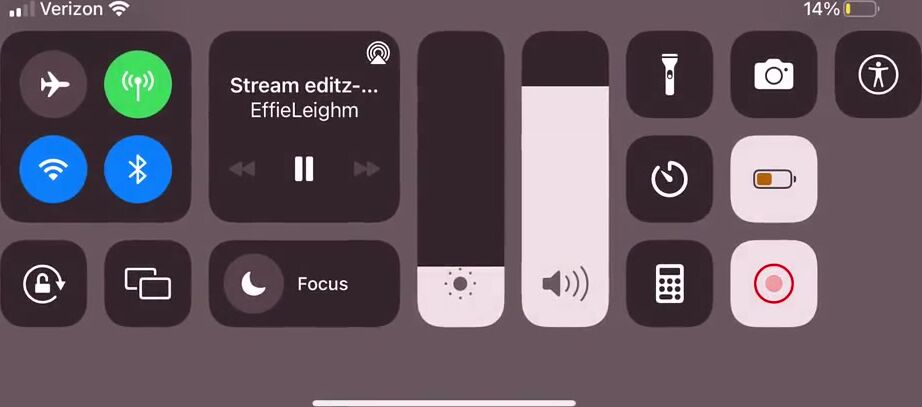
Task: Open AirPlay output options
Action: point(377,53)
